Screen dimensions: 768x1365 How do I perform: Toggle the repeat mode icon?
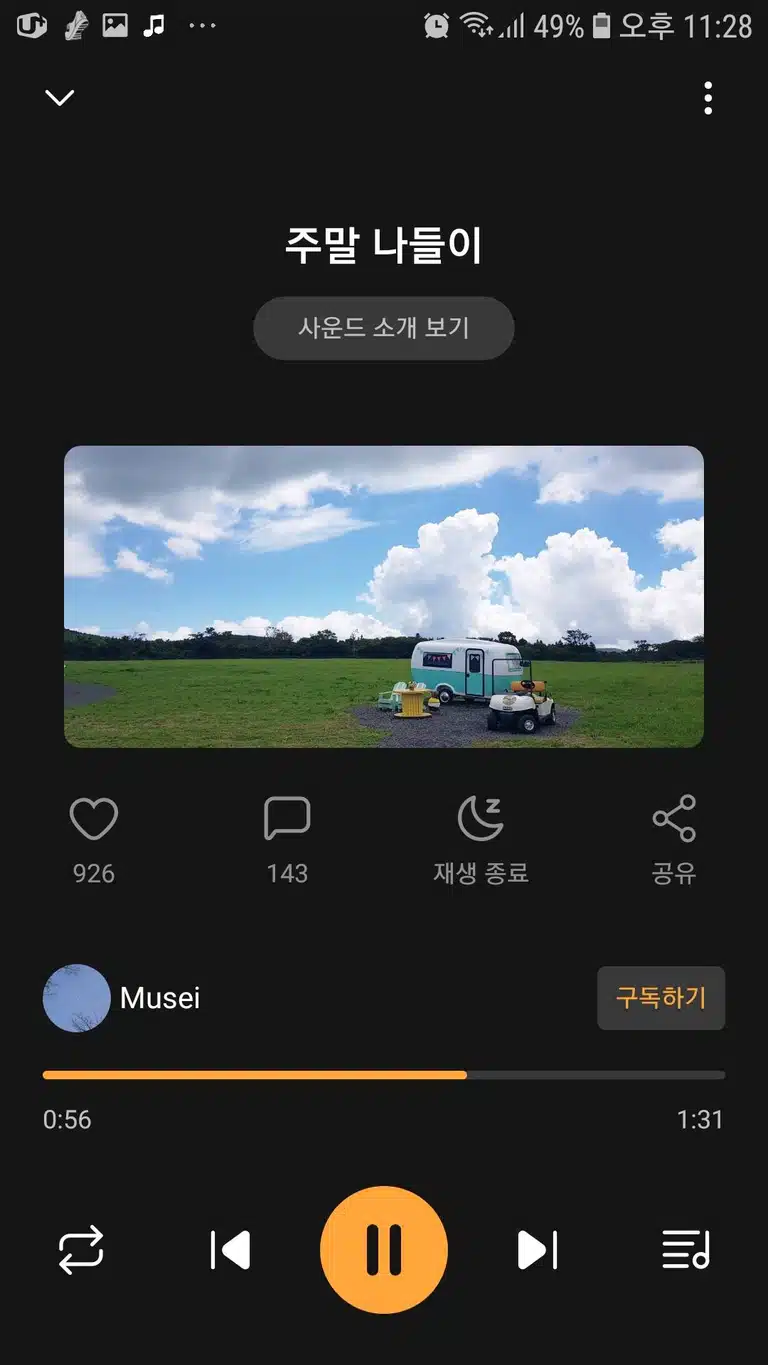(81, 1251)
